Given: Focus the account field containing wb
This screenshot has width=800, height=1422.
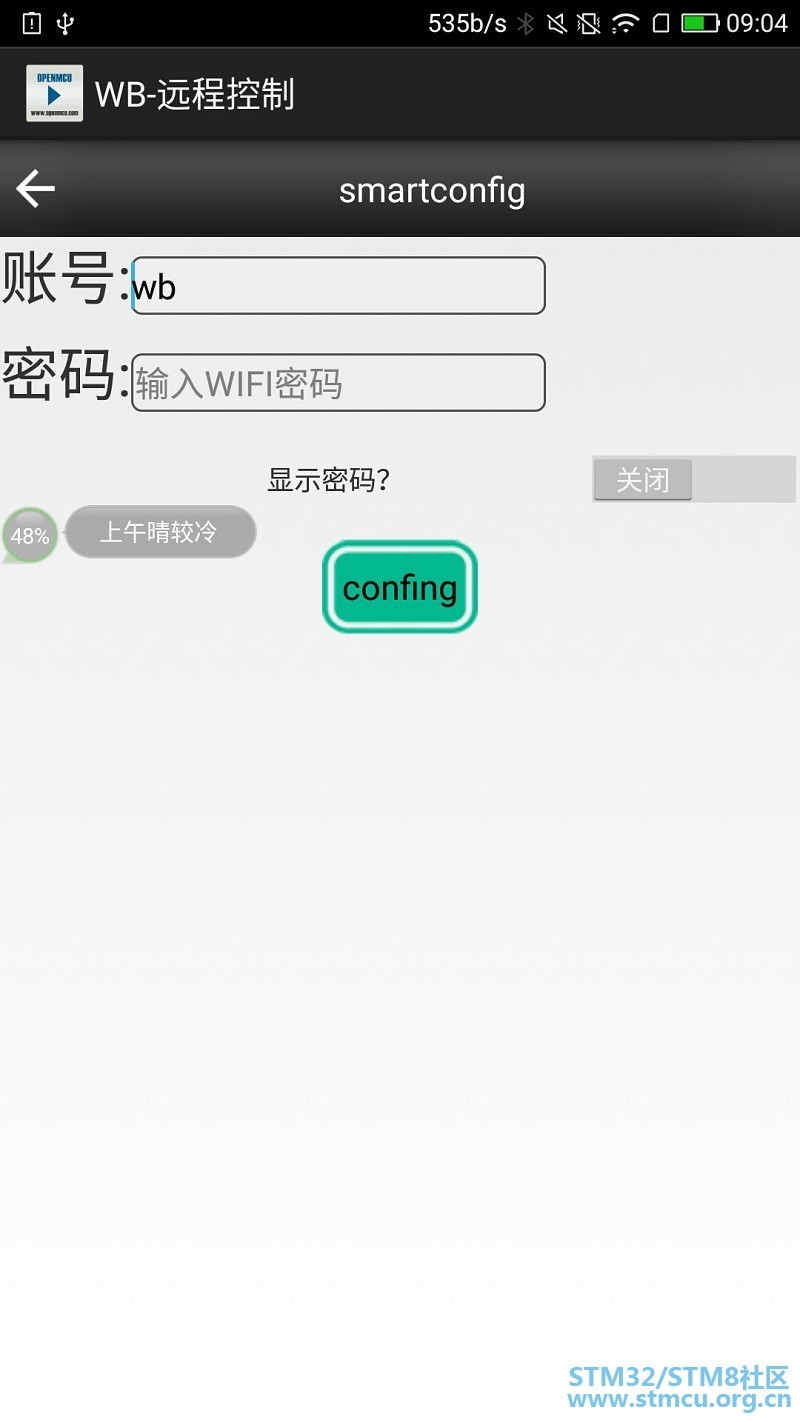Looking at the screenshot, I should [338, 286].
